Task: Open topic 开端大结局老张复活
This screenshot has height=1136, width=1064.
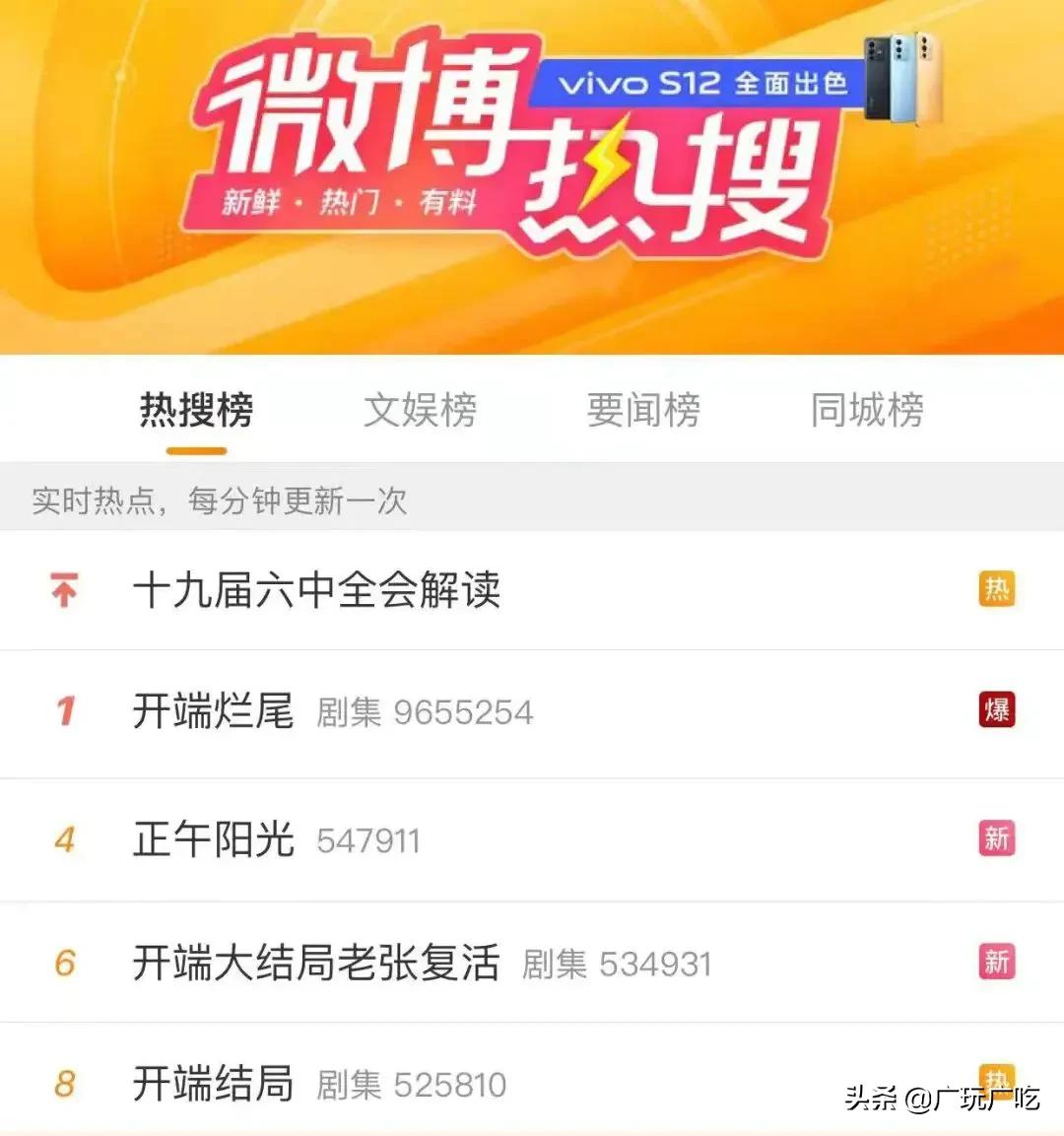Action: 316,963
